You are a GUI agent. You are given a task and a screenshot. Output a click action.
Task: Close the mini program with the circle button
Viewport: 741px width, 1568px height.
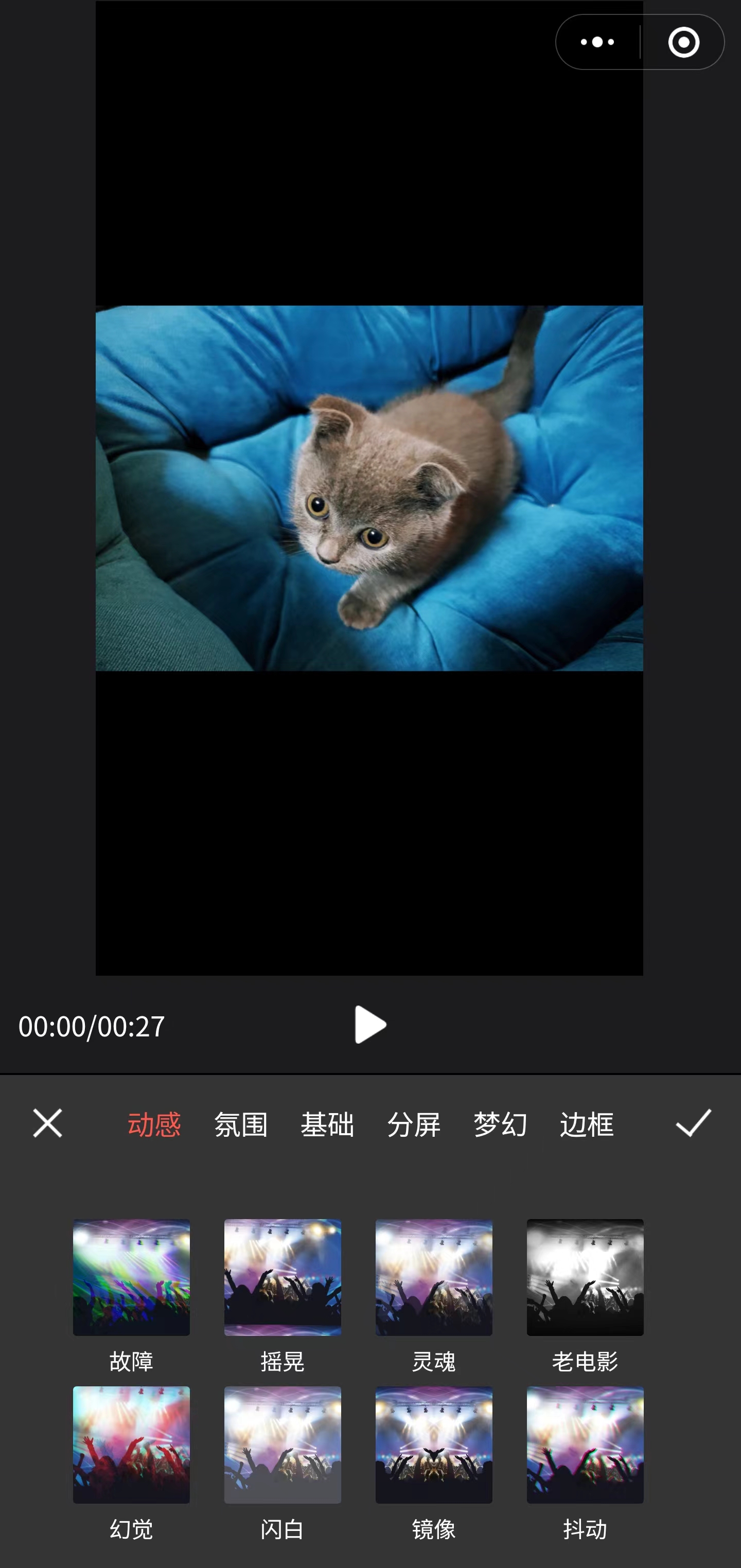point(683,42)
